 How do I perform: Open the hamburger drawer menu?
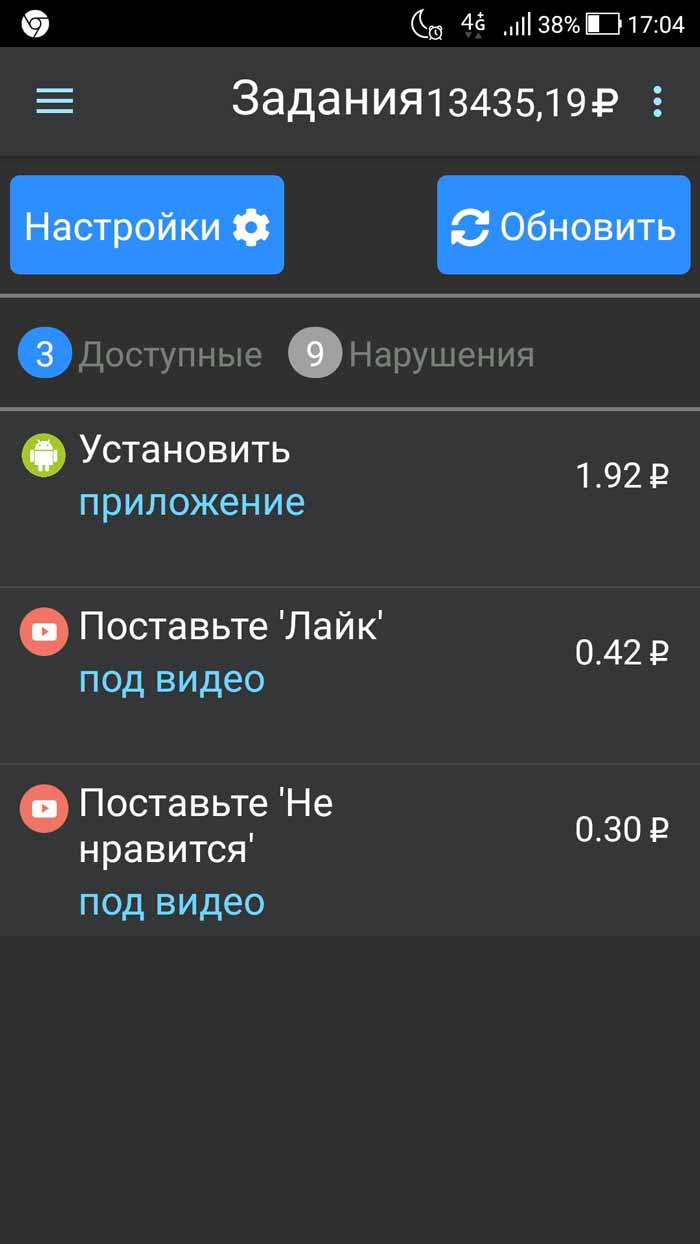[55, 101]
